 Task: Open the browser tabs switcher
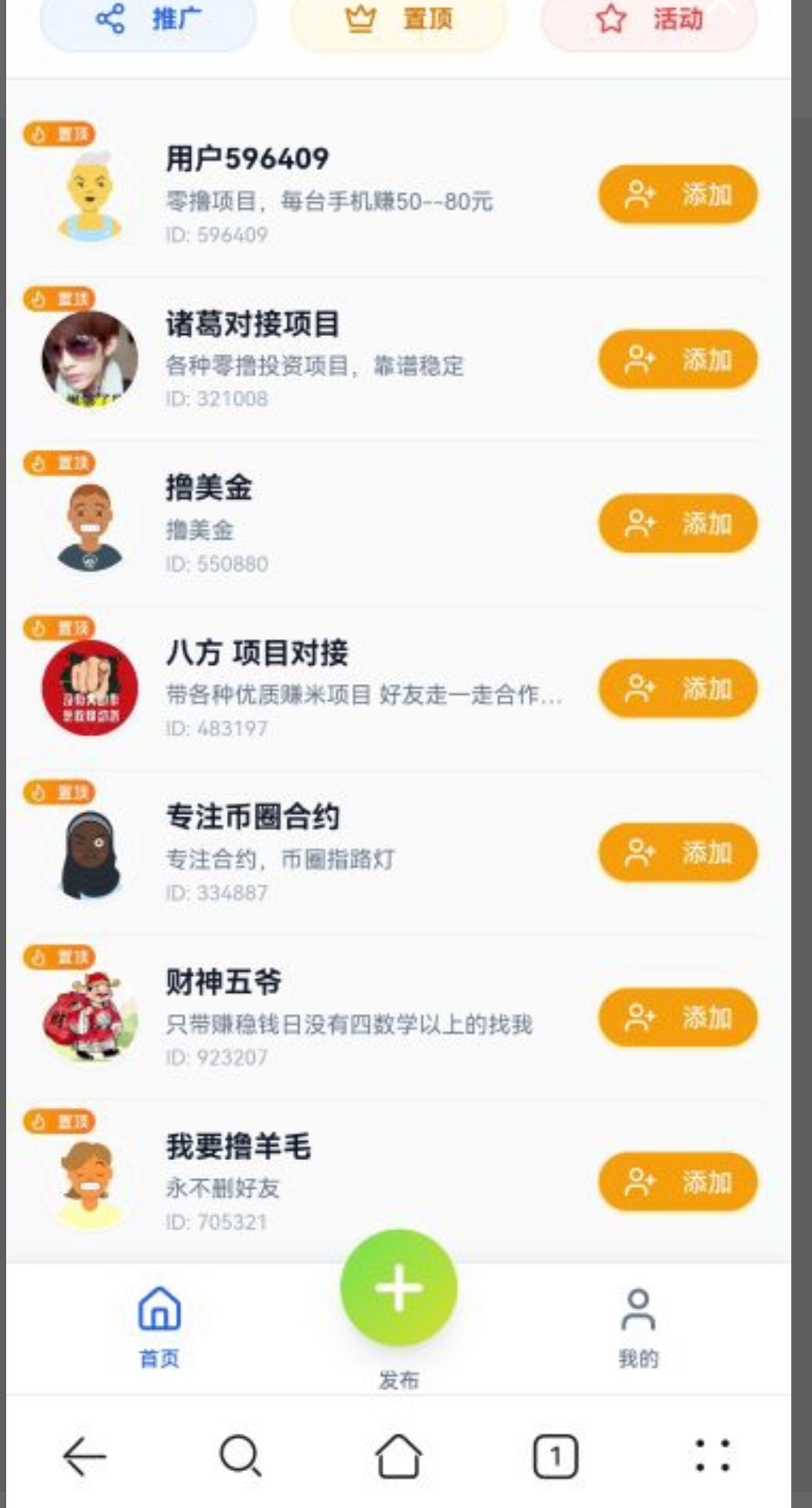click(x=555, y=1456)
